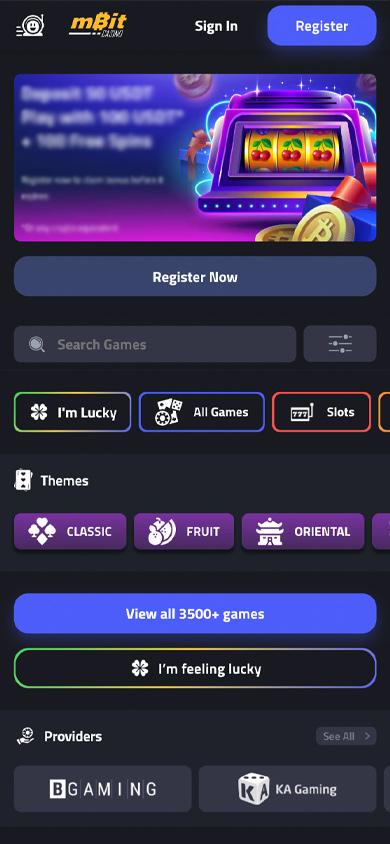390x844 pixels.
Task: Select the Slots category
Action: tap(322, 412)
